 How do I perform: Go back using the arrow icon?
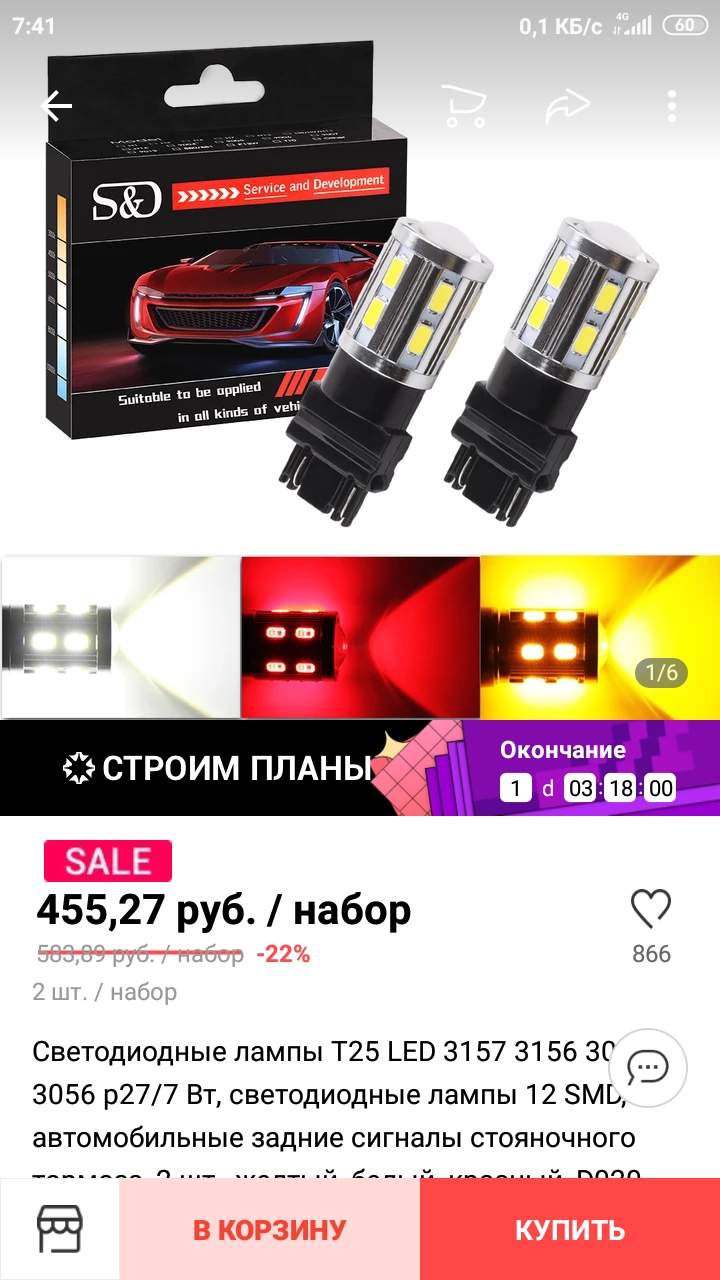pos(56,106)
